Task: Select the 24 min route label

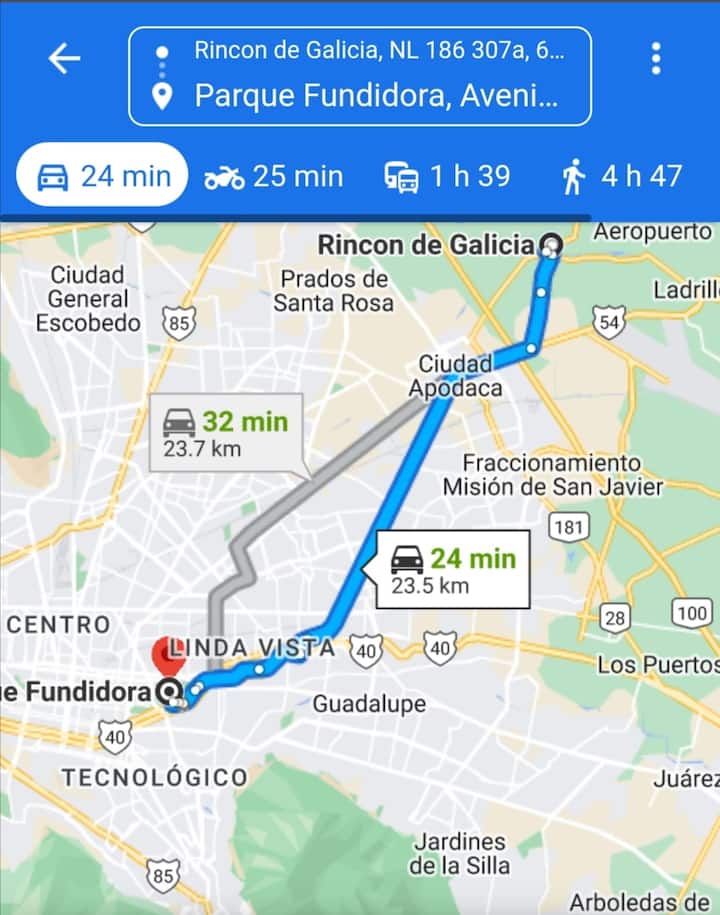Action: click(x=452, y=570)
